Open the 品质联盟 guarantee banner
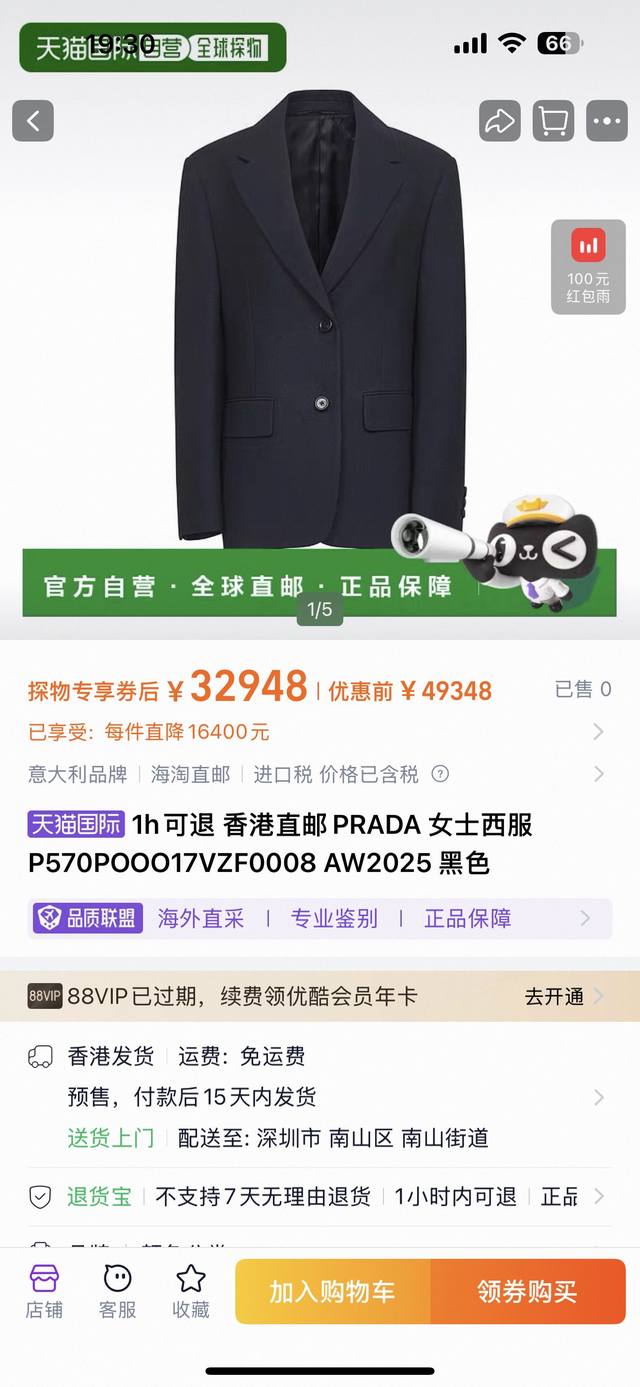Screen dimensions: 640x1387 pos(320,918)
